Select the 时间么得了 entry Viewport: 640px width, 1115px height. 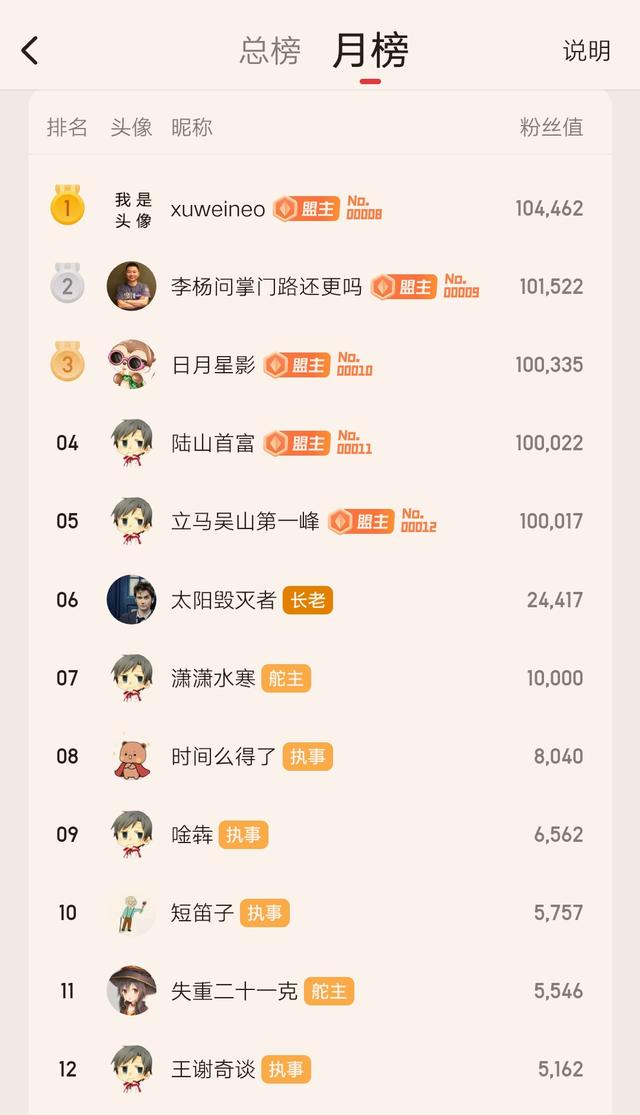pyautogui.click(x=223, y=756)
